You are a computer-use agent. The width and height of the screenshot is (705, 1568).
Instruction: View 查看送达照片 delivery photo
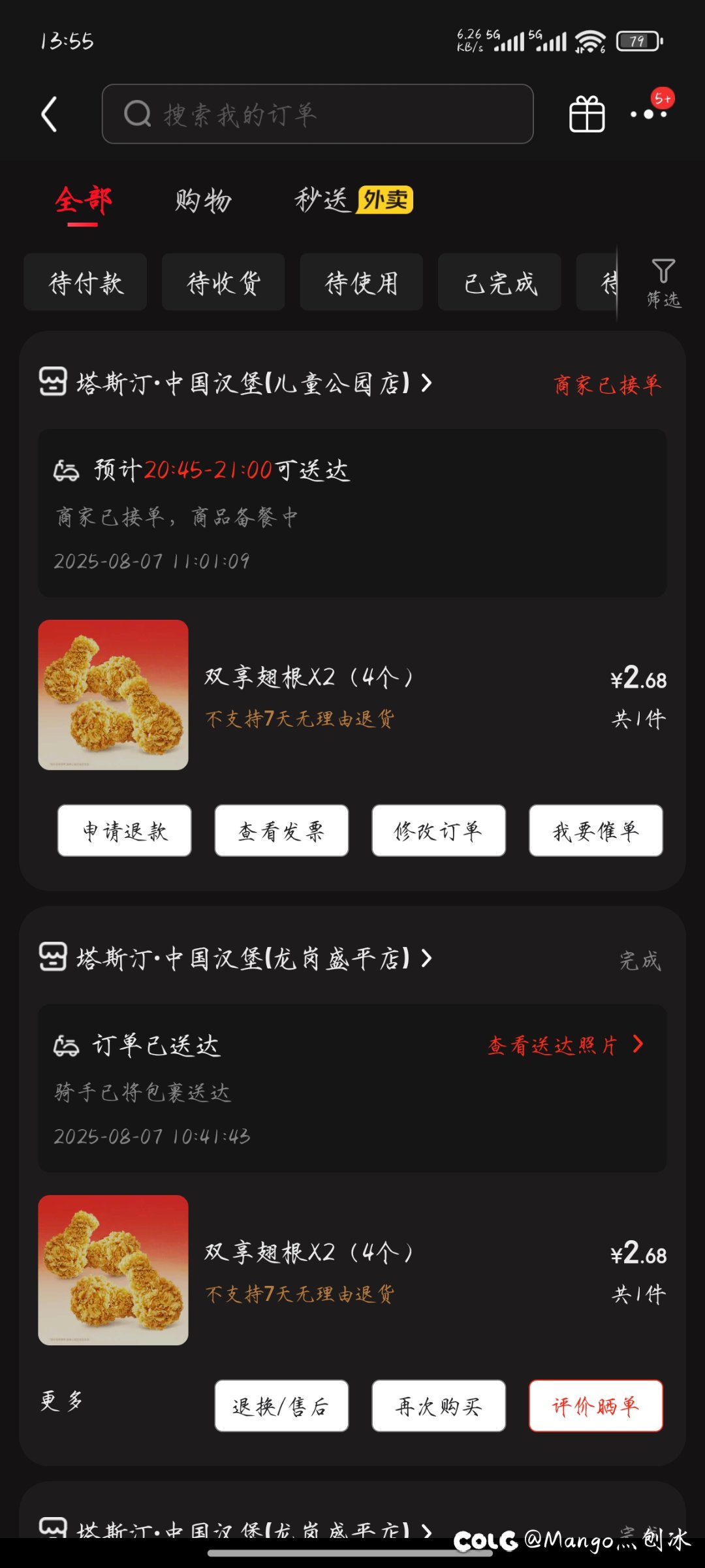tap(566, 1046)
